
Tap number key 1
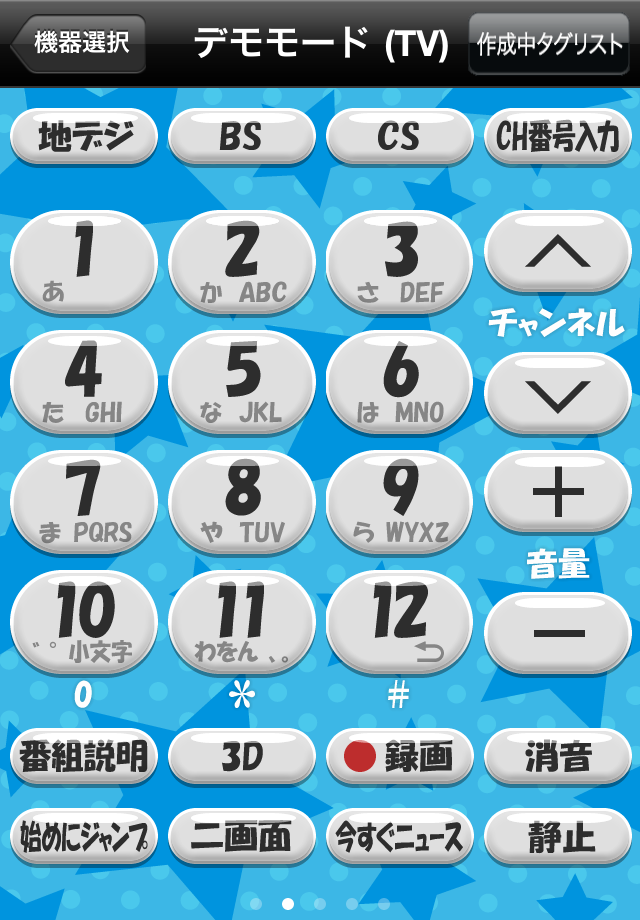coord(84,262)
